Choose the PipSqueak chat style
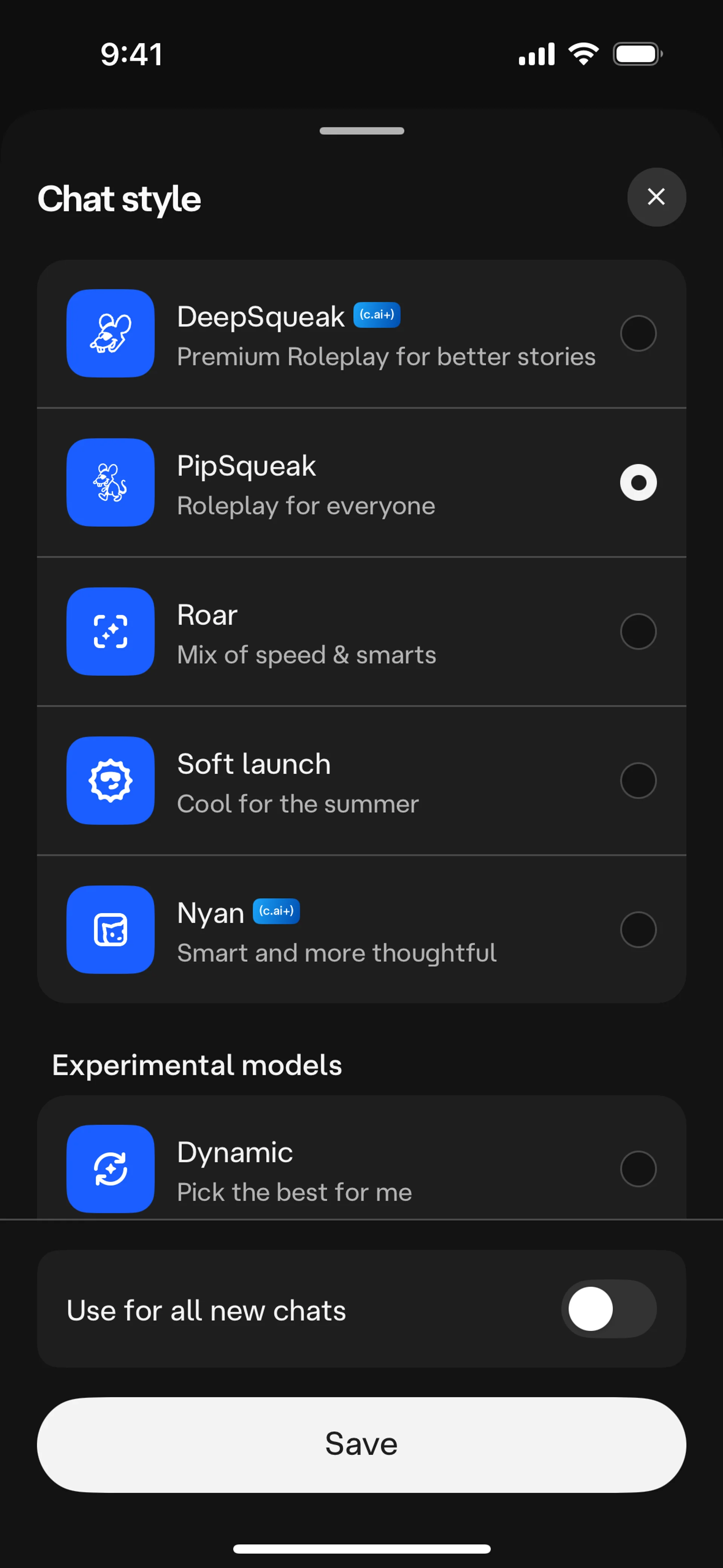The width and height of the screenshot is (723, 1568). point(638,482)
